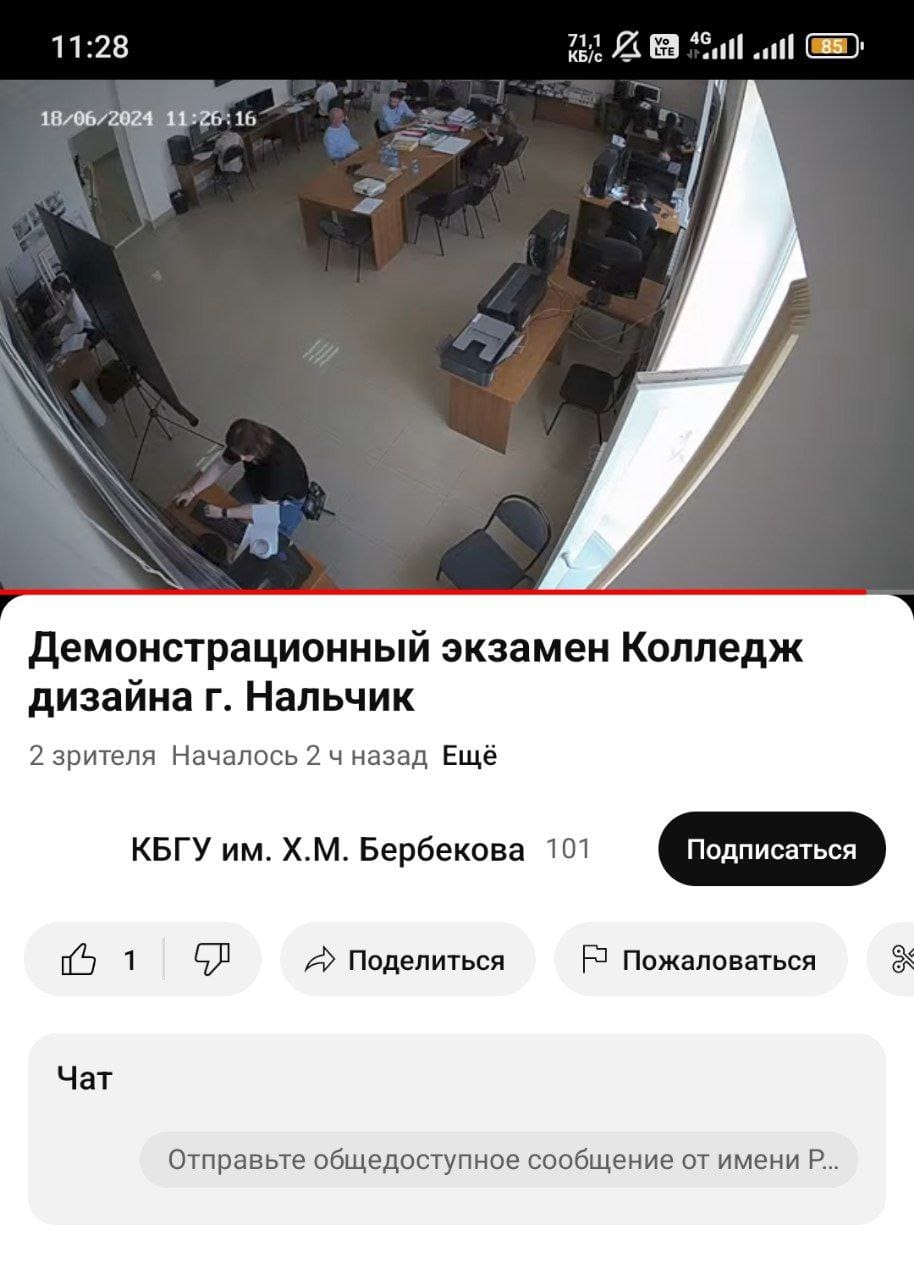The image size is (914, 1280).
Task: Like the live stream video
Action: pos(96,961)
